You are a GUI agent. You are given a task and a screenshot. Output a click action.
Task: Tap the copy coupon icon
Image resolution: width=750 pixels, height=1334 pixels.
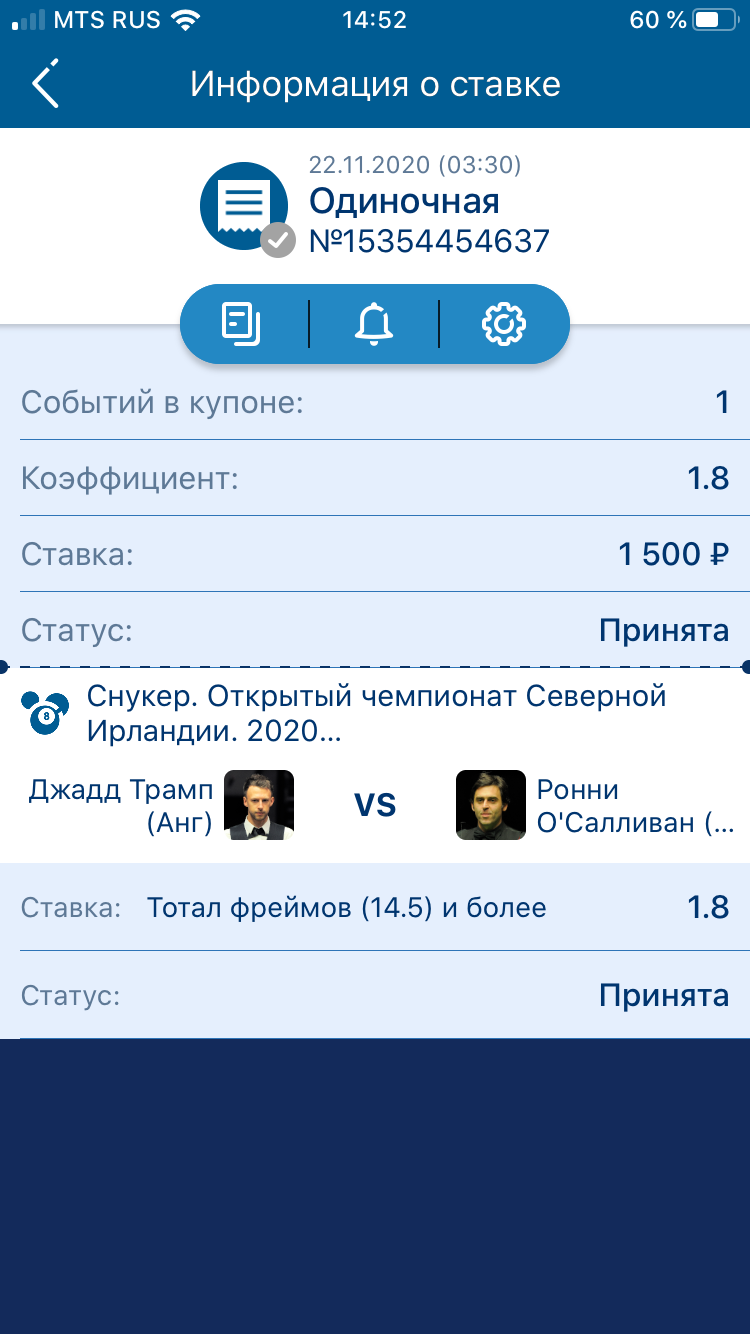pos(242,325)
